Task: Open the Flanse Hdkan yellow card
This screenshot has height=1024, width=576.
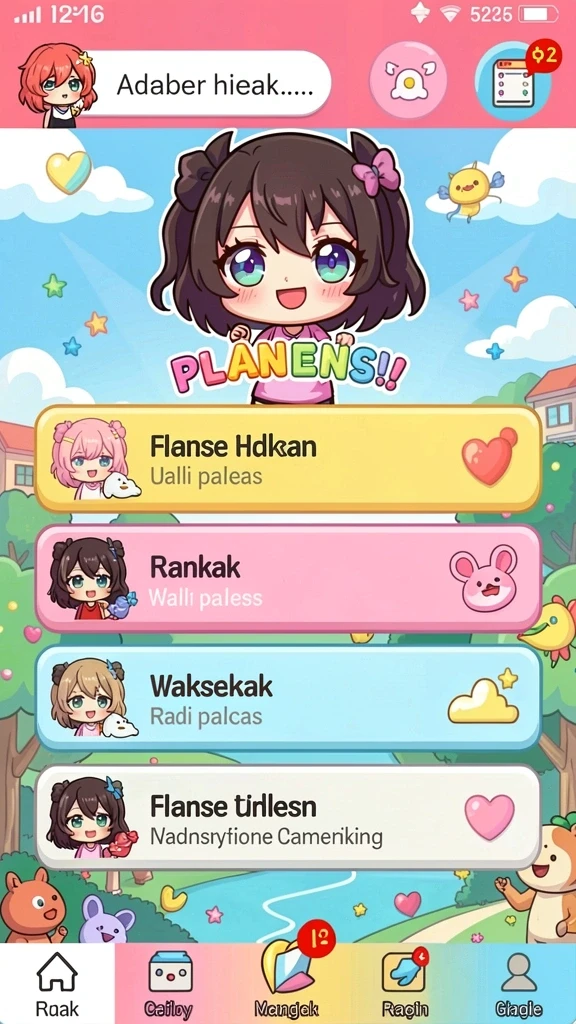Action: (288, 458)
